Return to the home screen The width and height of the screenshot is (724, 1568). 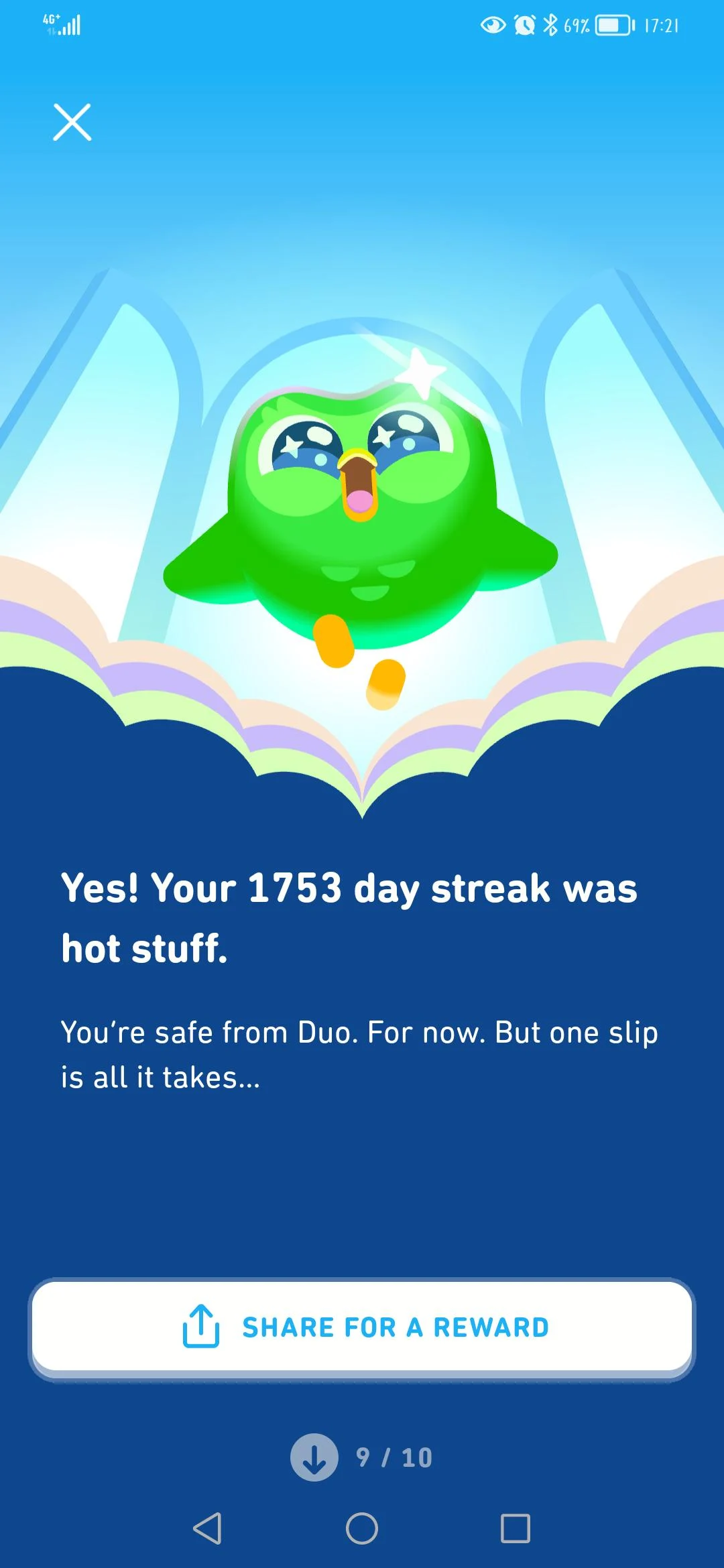coord(362,1528)
